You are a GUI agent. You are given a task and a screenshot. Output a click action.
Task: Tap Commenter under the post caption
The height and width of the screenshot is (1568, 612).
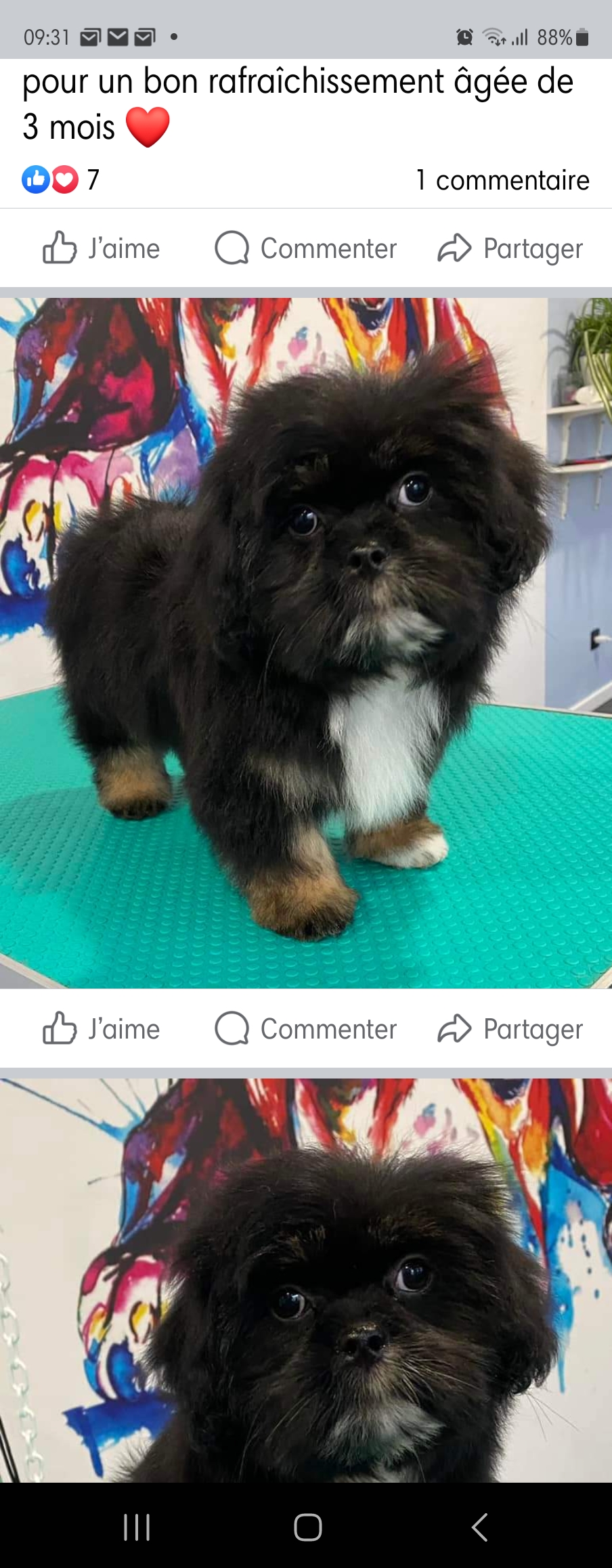coord(306,248)
